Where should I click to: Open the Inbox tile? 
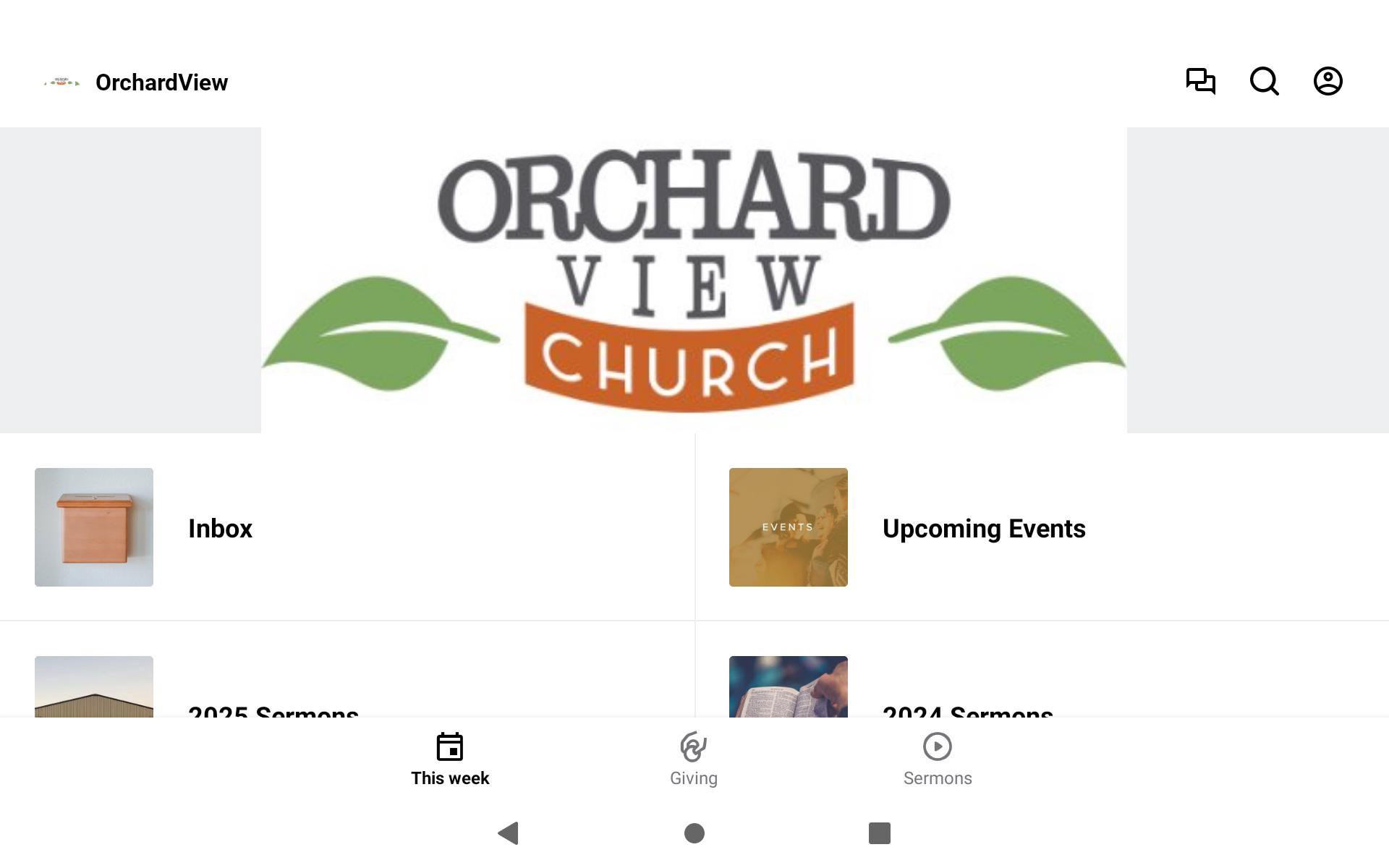[x=219, y=528]
